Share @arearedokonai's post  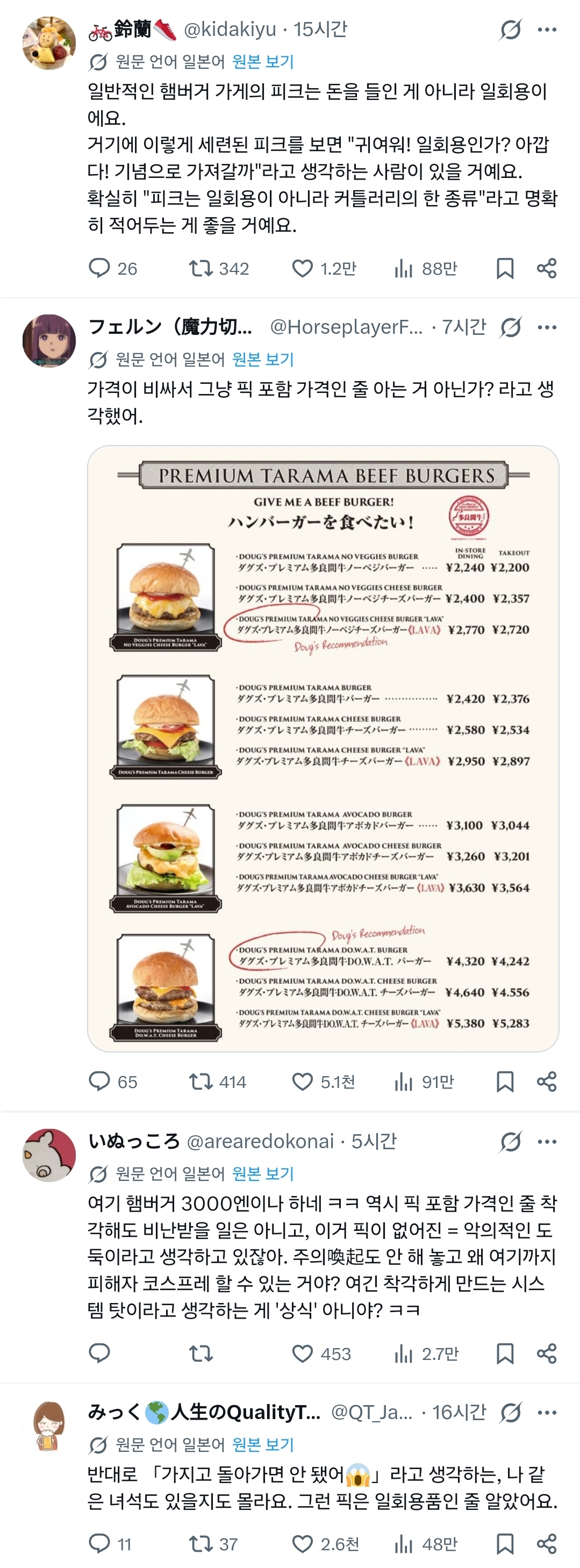point(547,1354)
